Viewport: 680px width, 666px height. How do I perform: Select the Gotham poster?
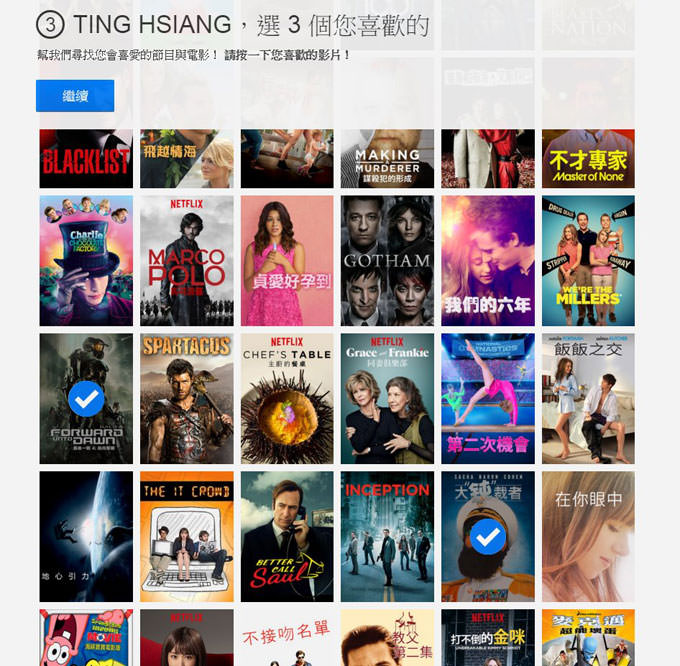387,260
